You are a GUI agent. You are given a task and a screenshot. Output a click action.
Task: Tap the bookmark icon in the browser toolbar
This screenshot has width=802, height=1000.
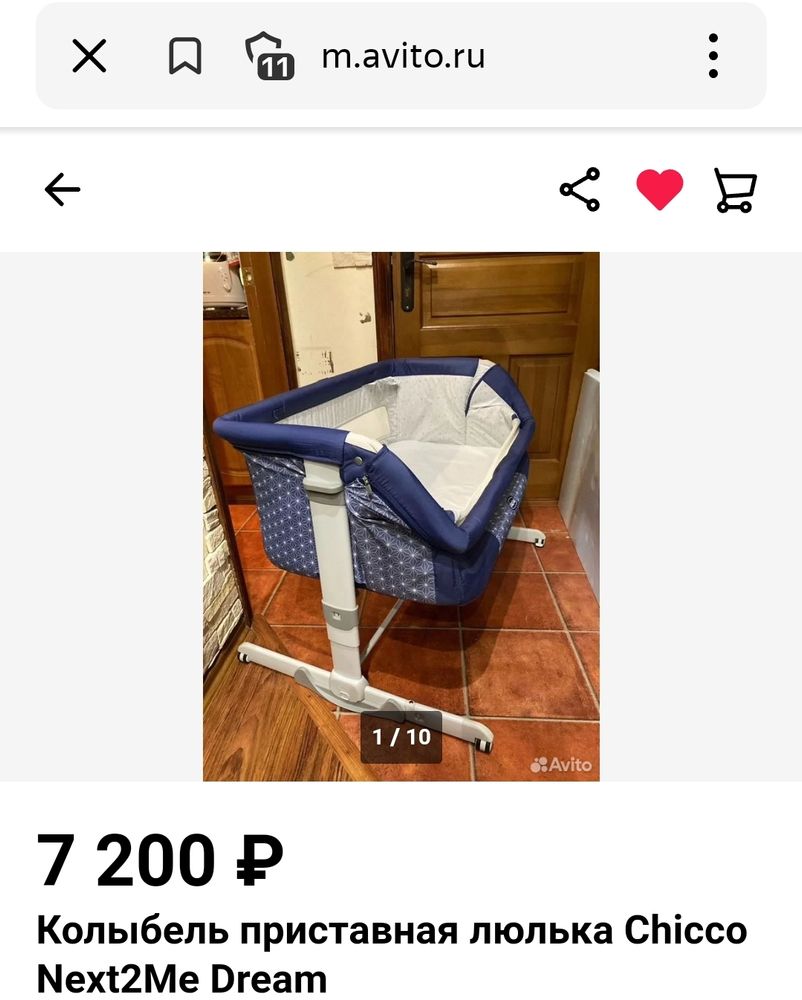tap(186, 57)
